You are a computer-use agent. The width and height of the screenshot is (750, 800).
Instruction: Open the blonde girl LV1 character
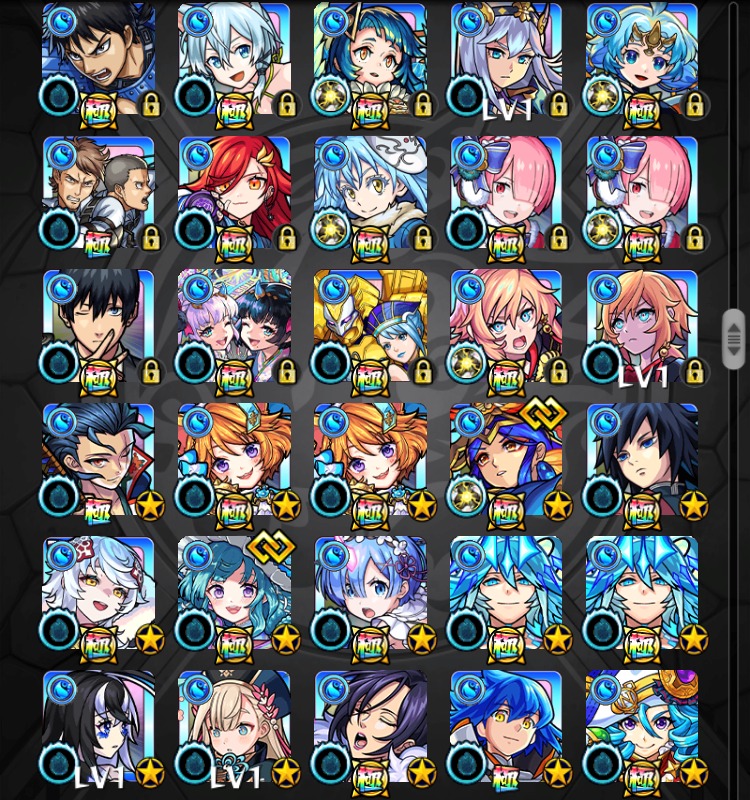click(234, 728)
